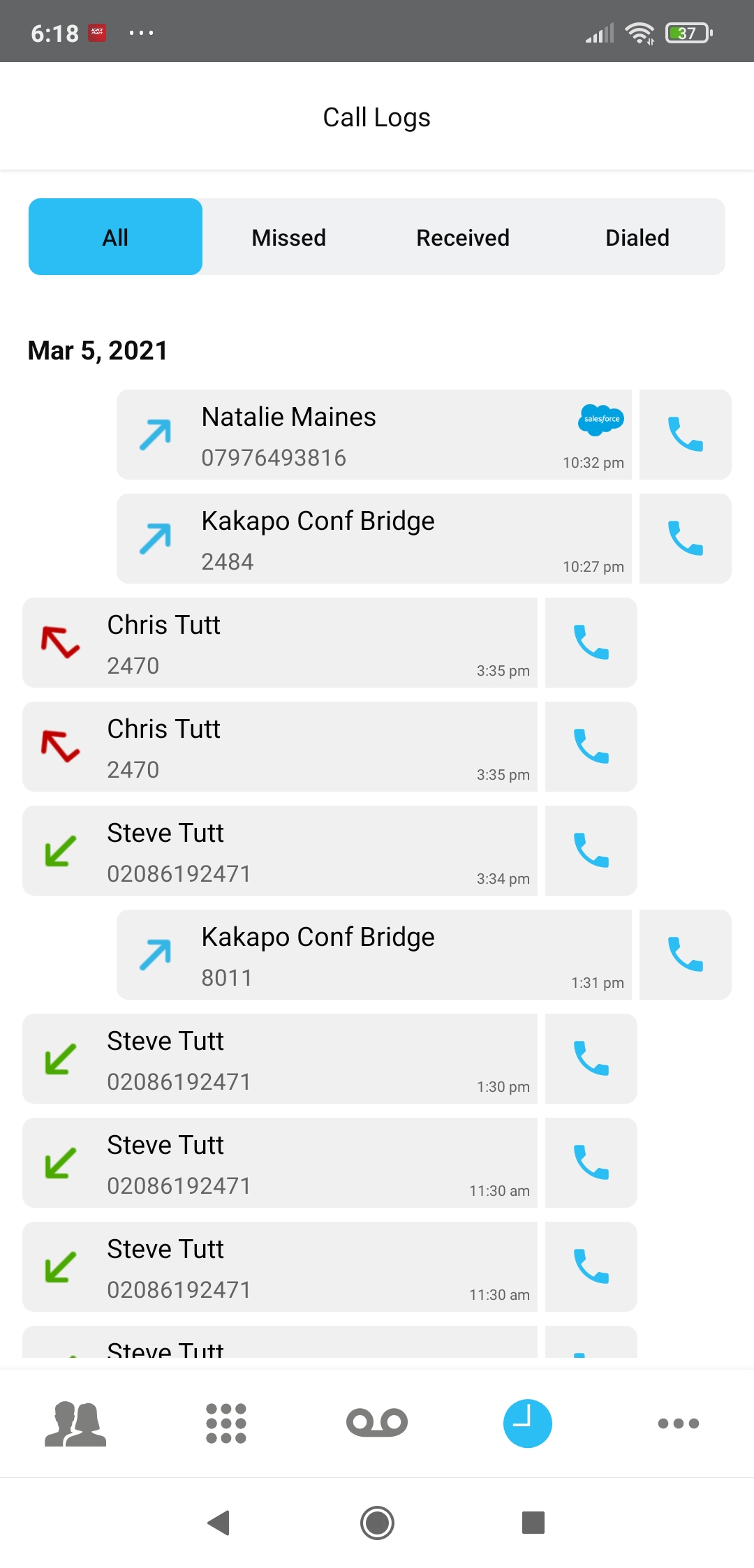Viewport: 754px width, 1568px height.
Task: Open Natalie Maines call log entry
Action: click(374, 435)
